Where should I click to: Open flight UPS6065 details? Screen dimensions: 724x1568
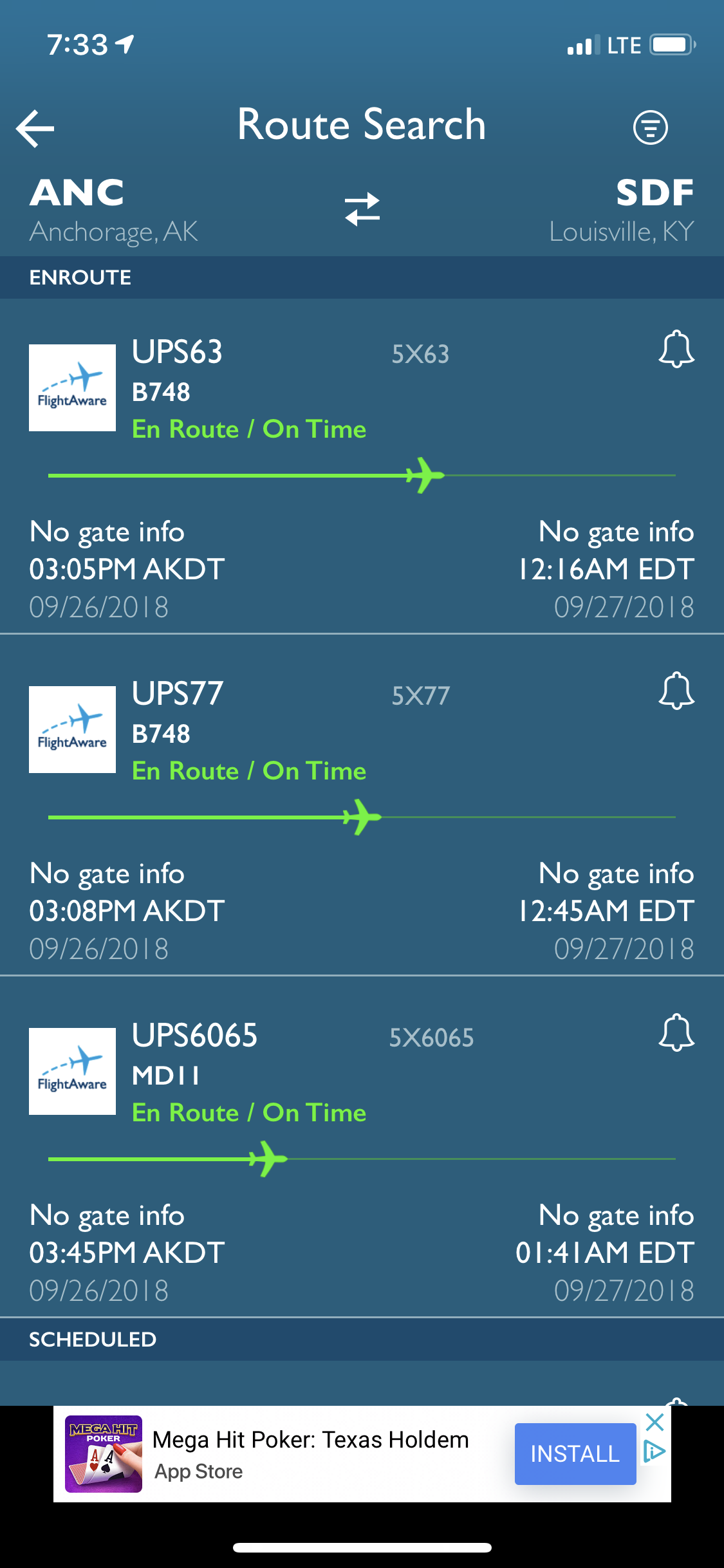tap(362, 1147)
